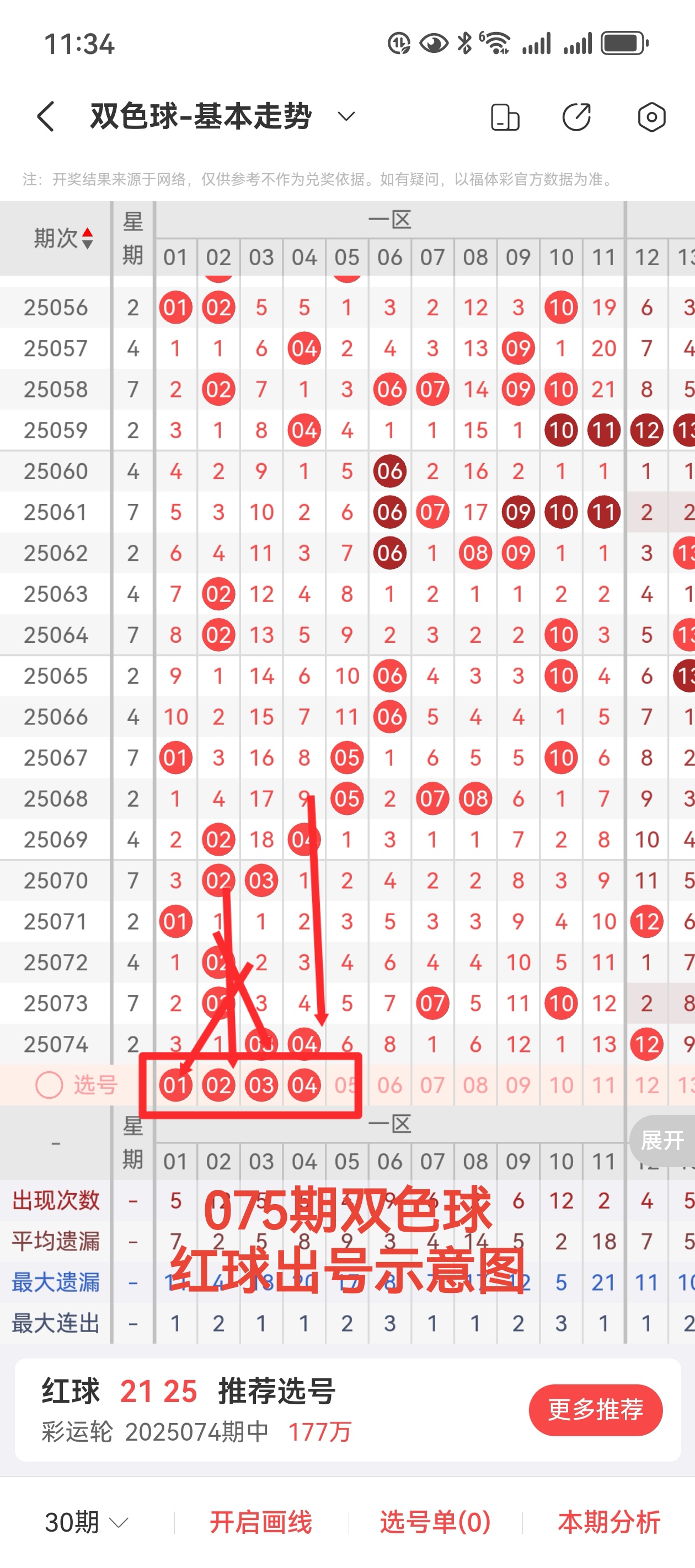The image size is (695, 1568).
Task: Change the 30期 period range
Action: point(87,1522)
